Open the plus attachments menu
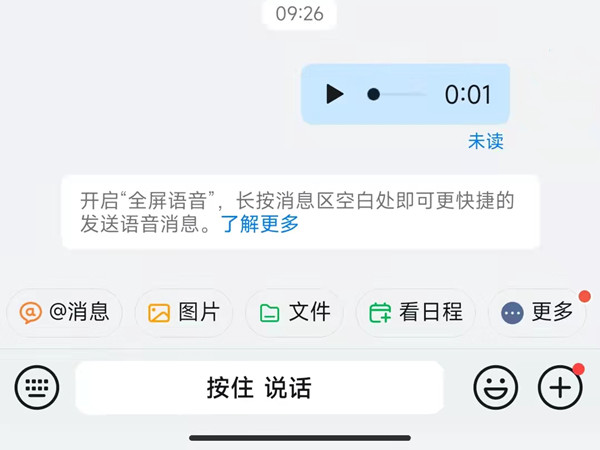The width and height of the screenshot is (600, 450). [560, 387]
